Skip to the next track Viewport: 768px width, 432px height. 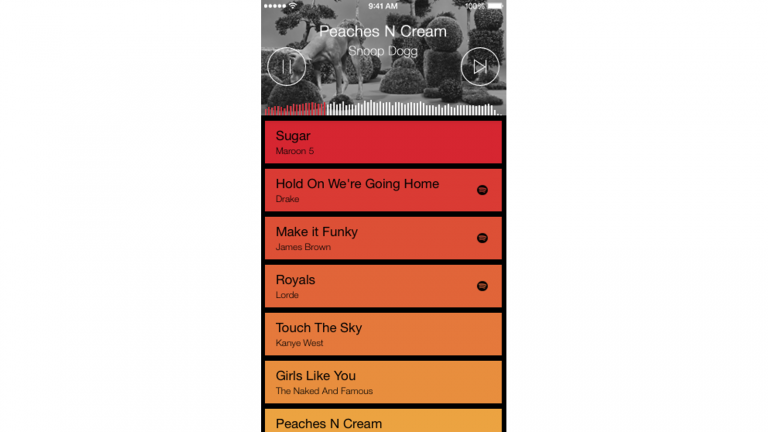click(x=480, y=67)
